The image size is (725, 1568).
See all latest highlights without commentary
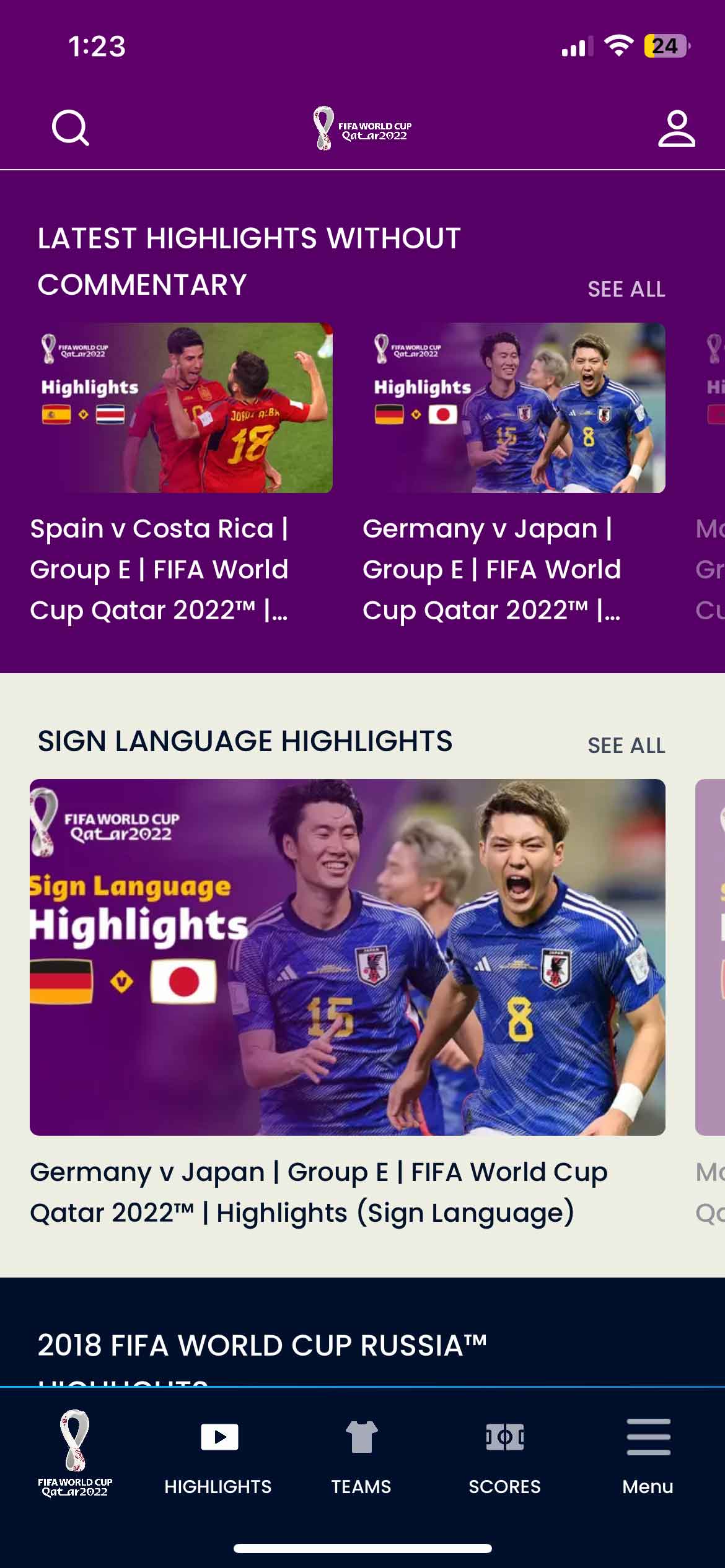click(626, 289)
